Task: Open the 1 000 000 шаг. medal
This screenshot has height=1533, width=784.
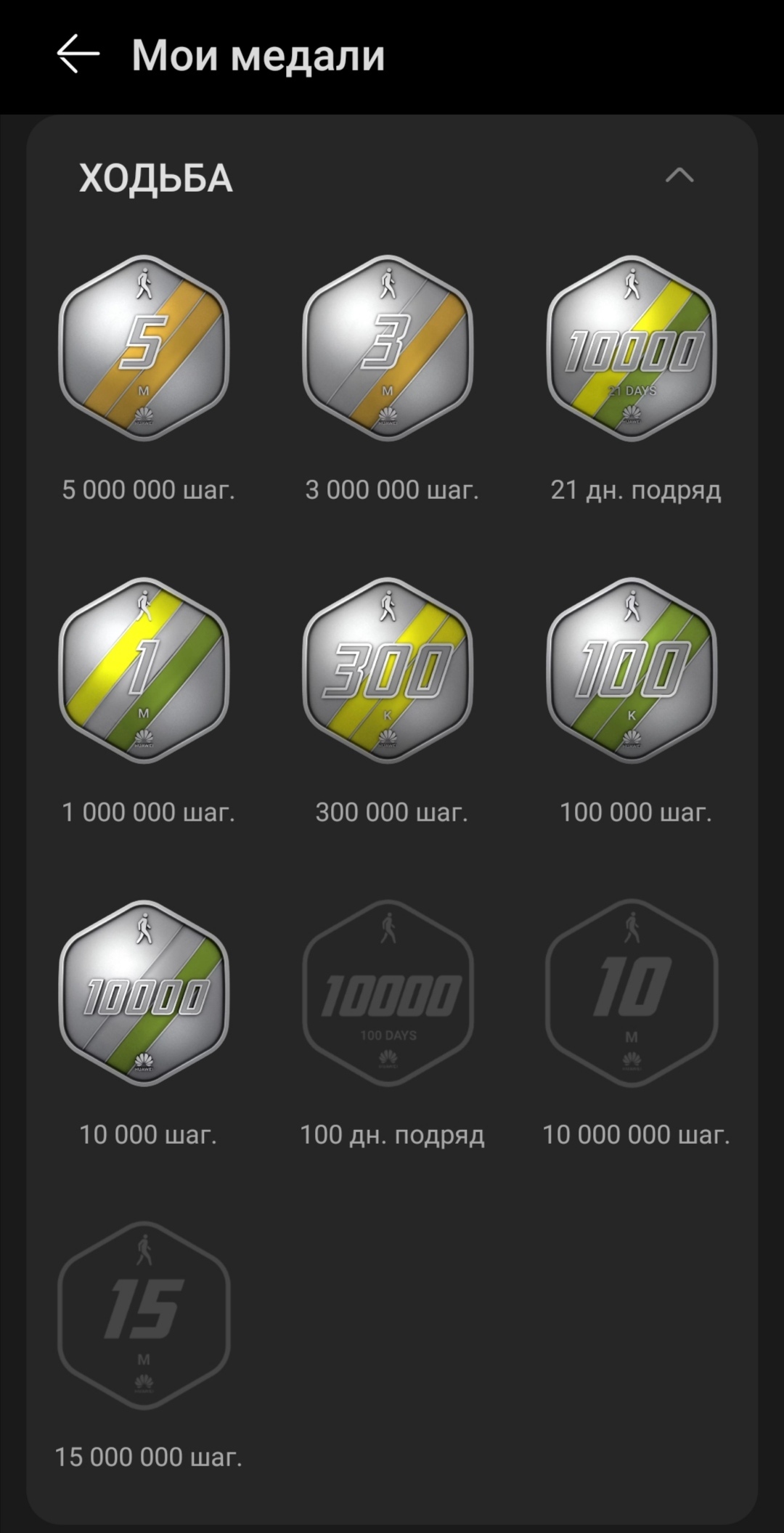Action: point(144,670)
